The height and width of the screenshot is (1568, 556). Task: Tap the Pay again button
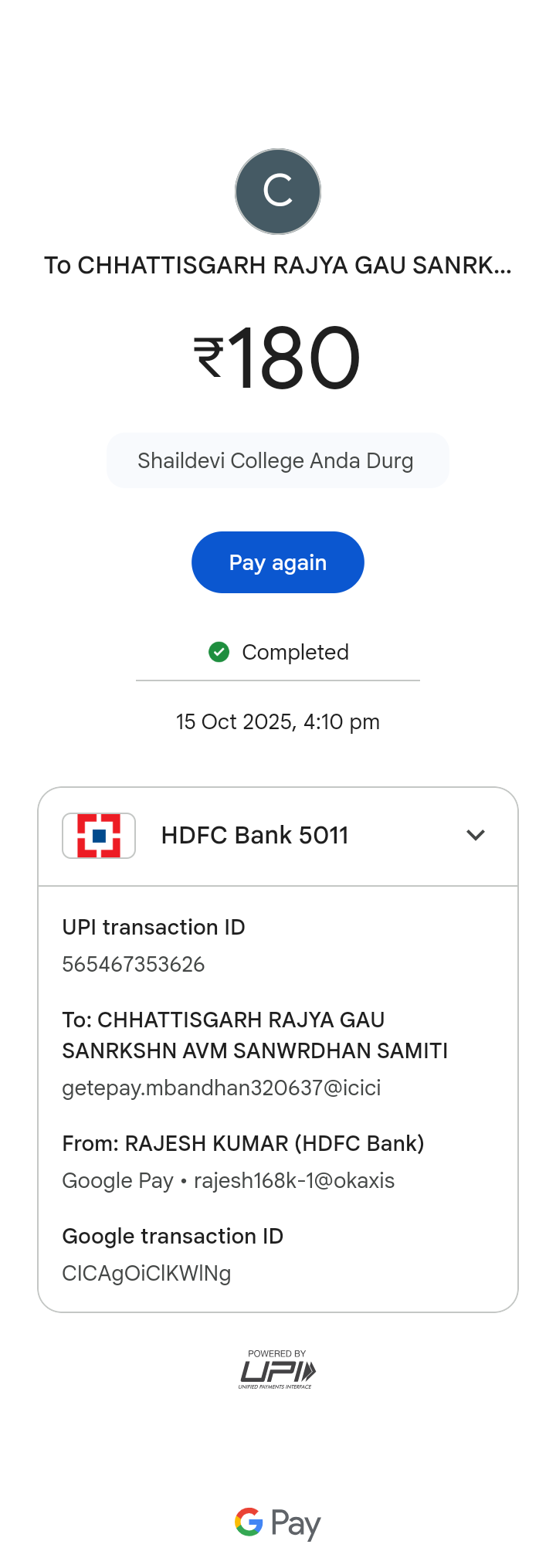click(277, 562)
